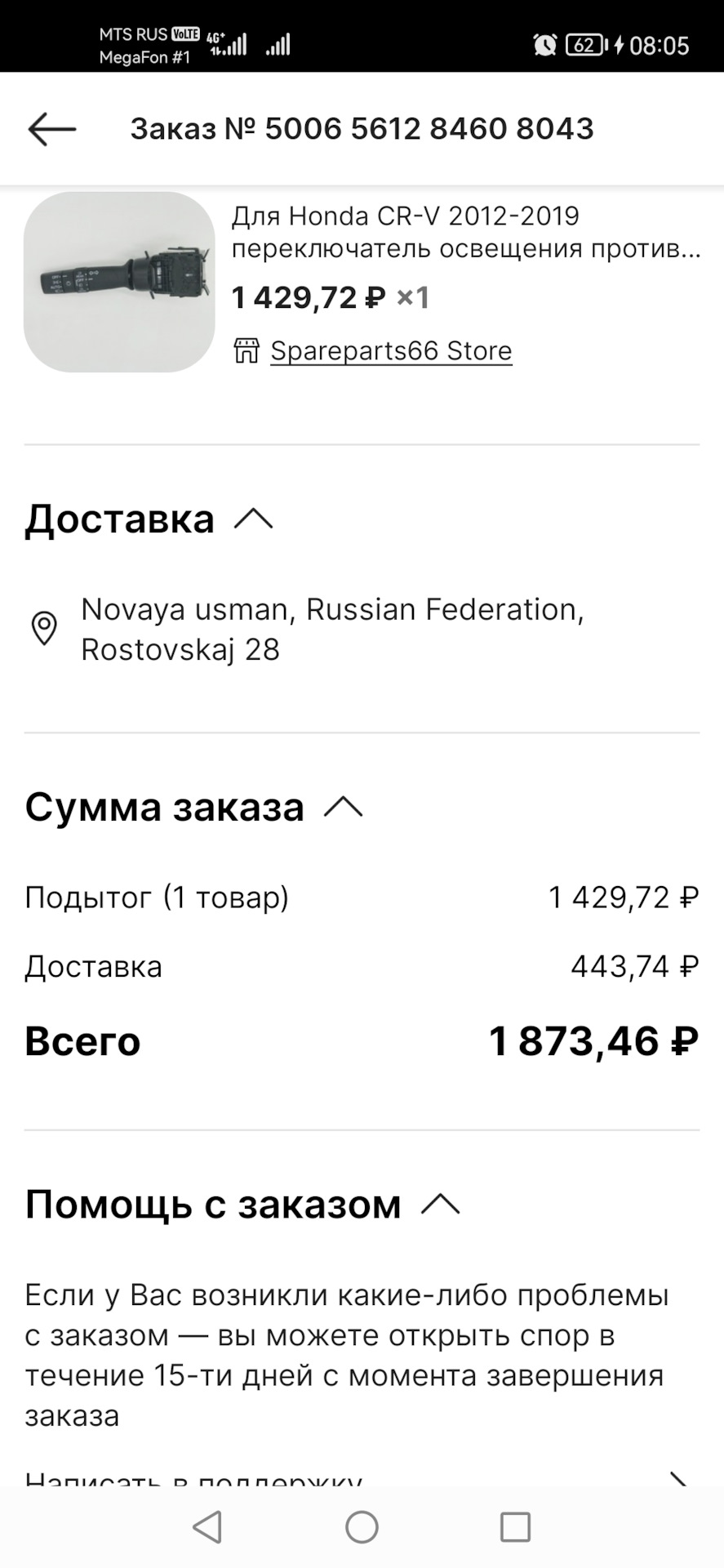The height and width of the screenshot is (1568, 724).
Task: Open the Android recent apps square button
Action: 513,1524
